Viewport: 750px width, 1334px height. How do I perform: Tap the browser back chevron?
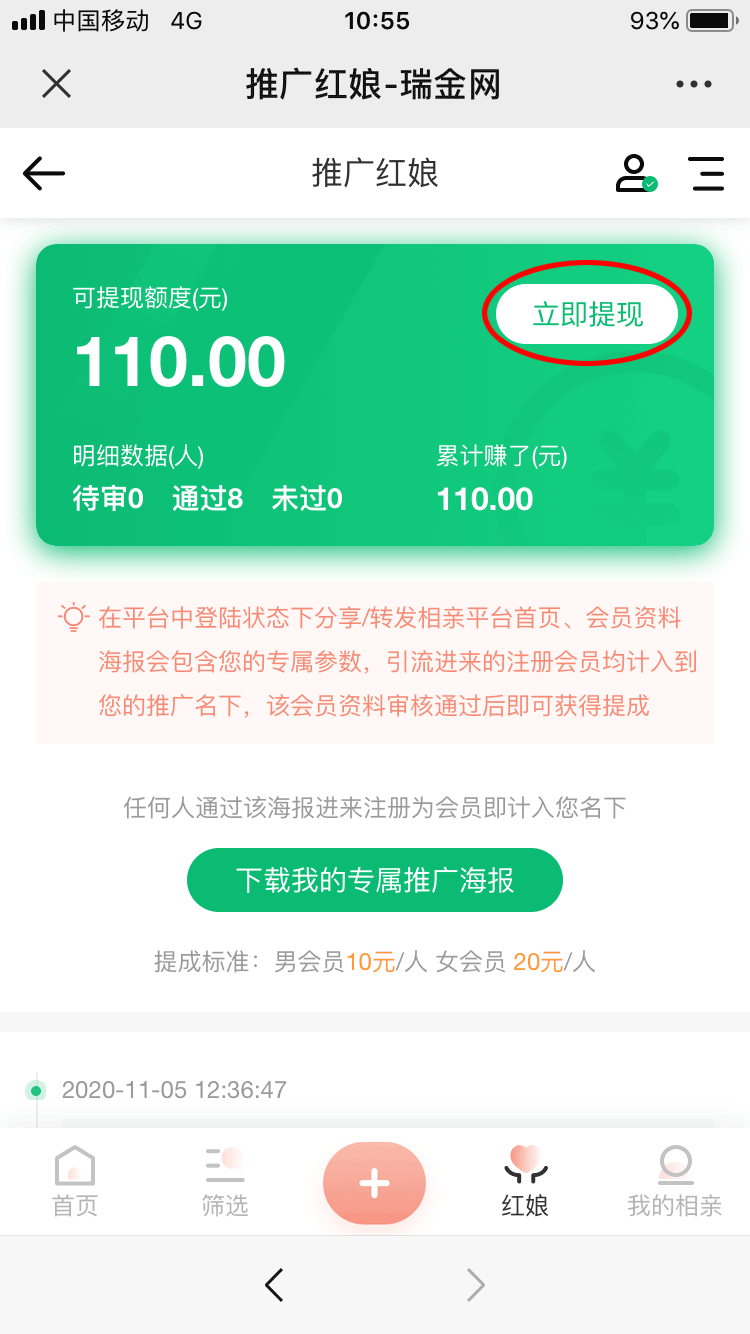click(x=274, y=1285)
